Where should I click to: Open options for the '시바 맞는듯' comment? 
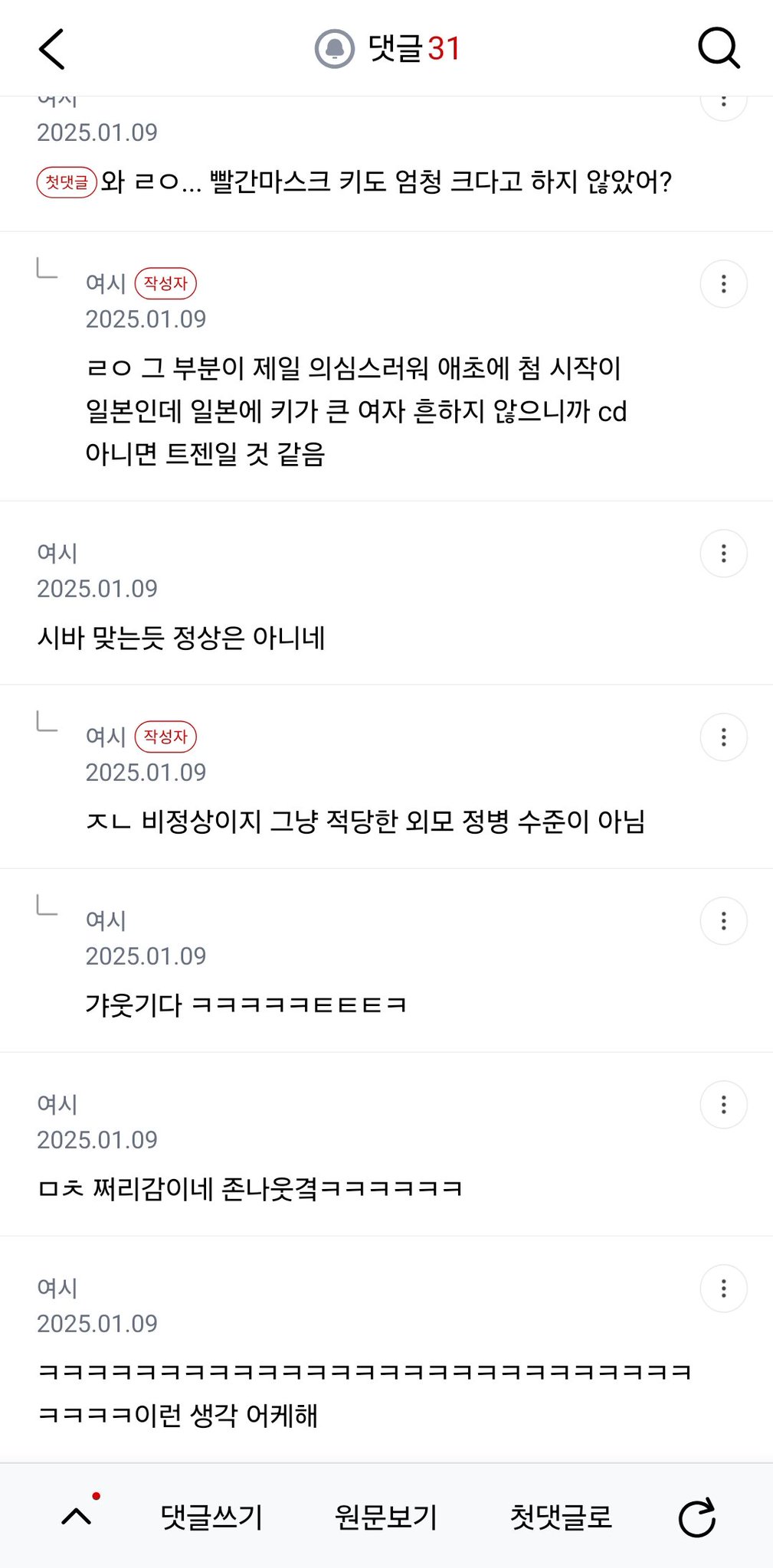(x=723, y=554)
